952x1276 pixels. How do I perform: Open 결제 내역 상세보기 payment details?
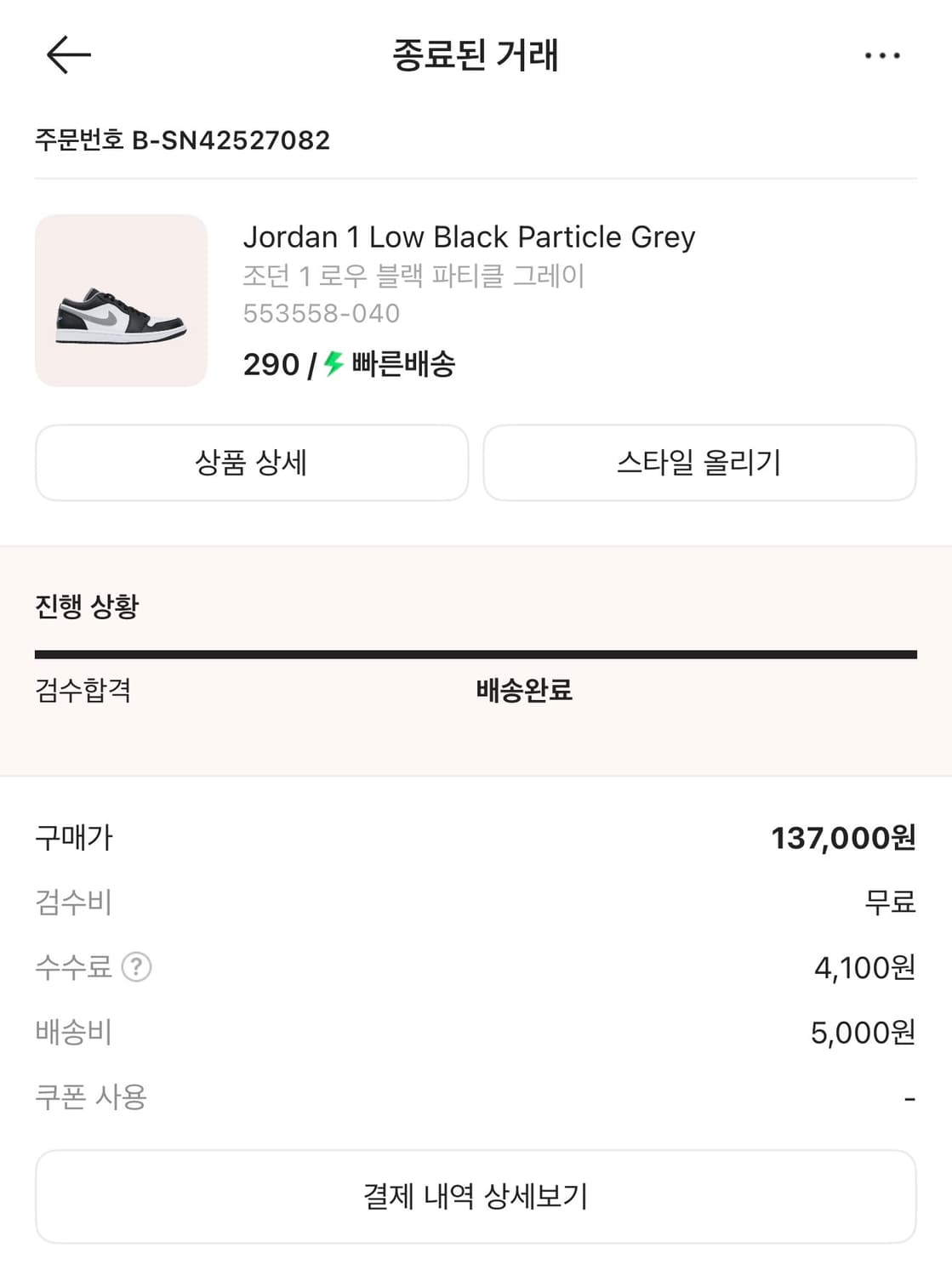point(476,1195)
